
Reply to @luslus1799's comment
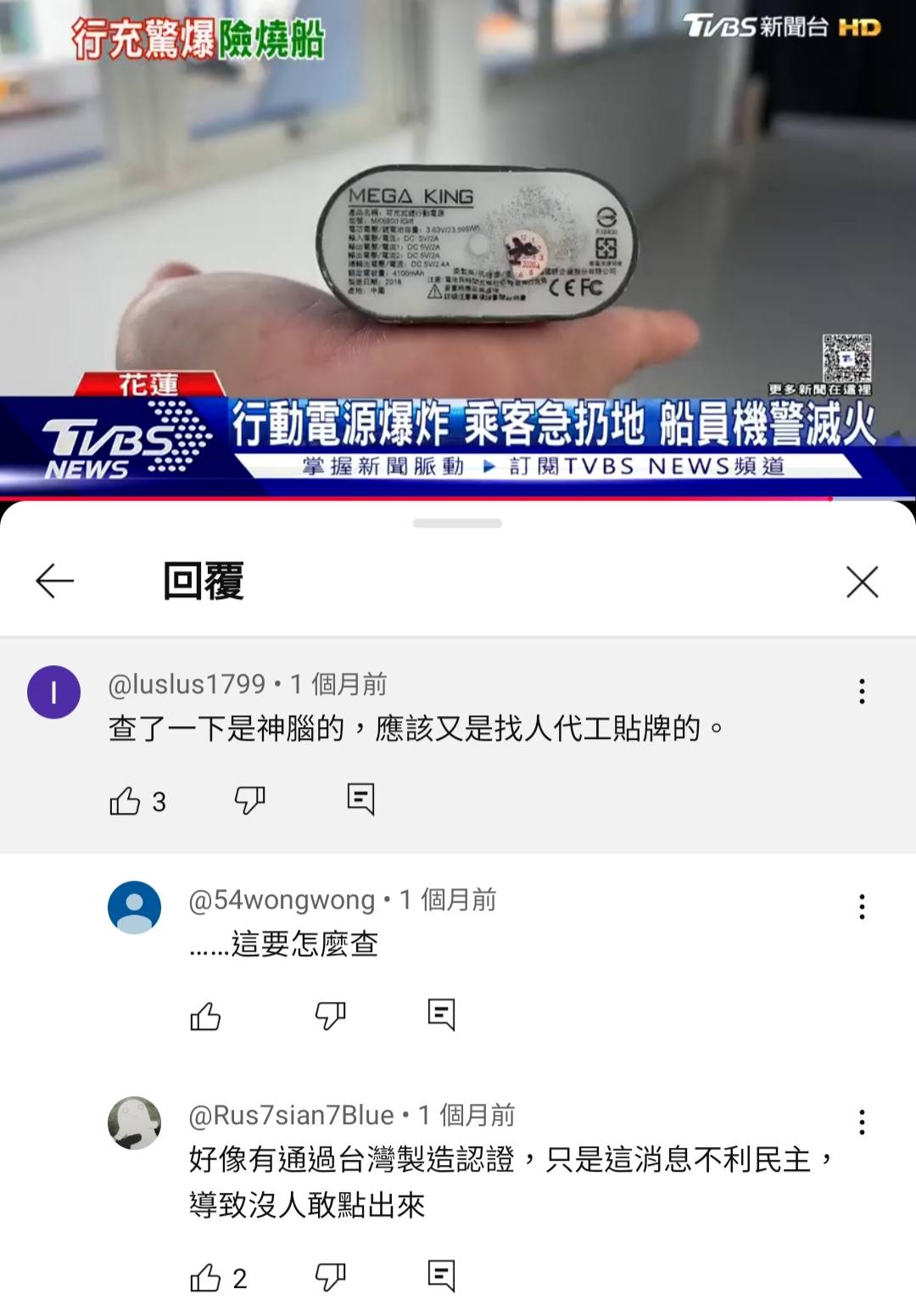click(360, 799)
